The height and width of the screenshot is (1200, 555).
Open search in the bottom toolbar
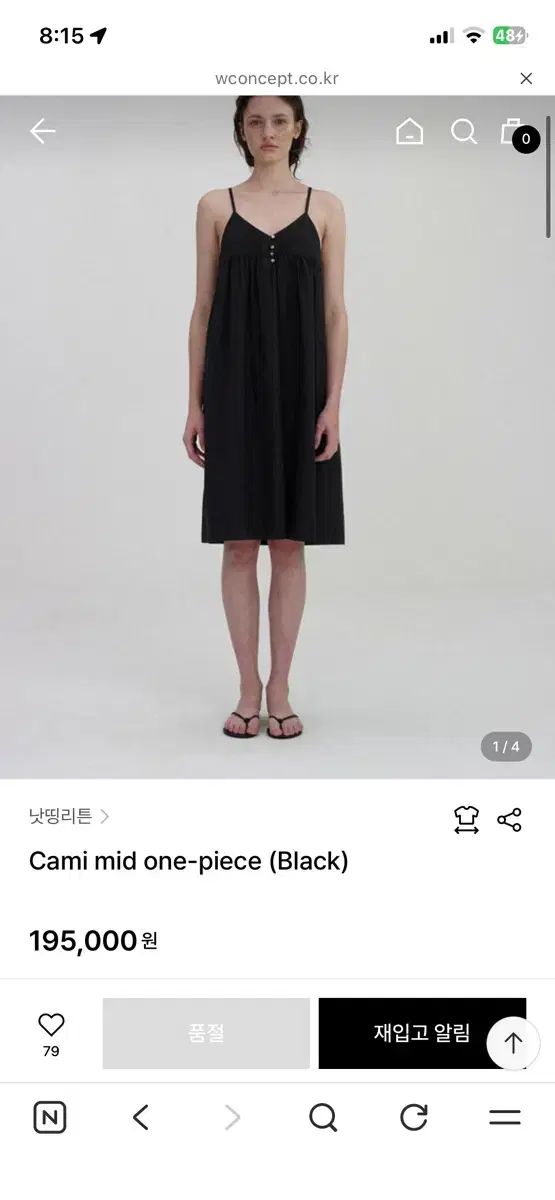coord(323,1117)
